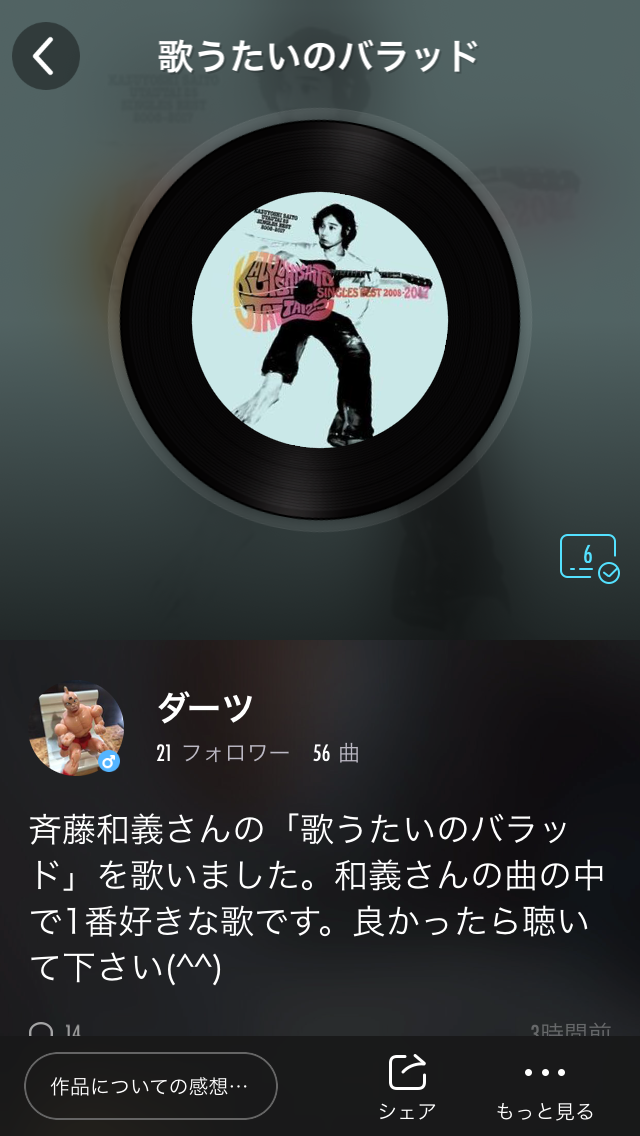Tap the spinning vinyl record artwork
The image size is (640, 1136).
pyautogui.click(x=320, y=320)
